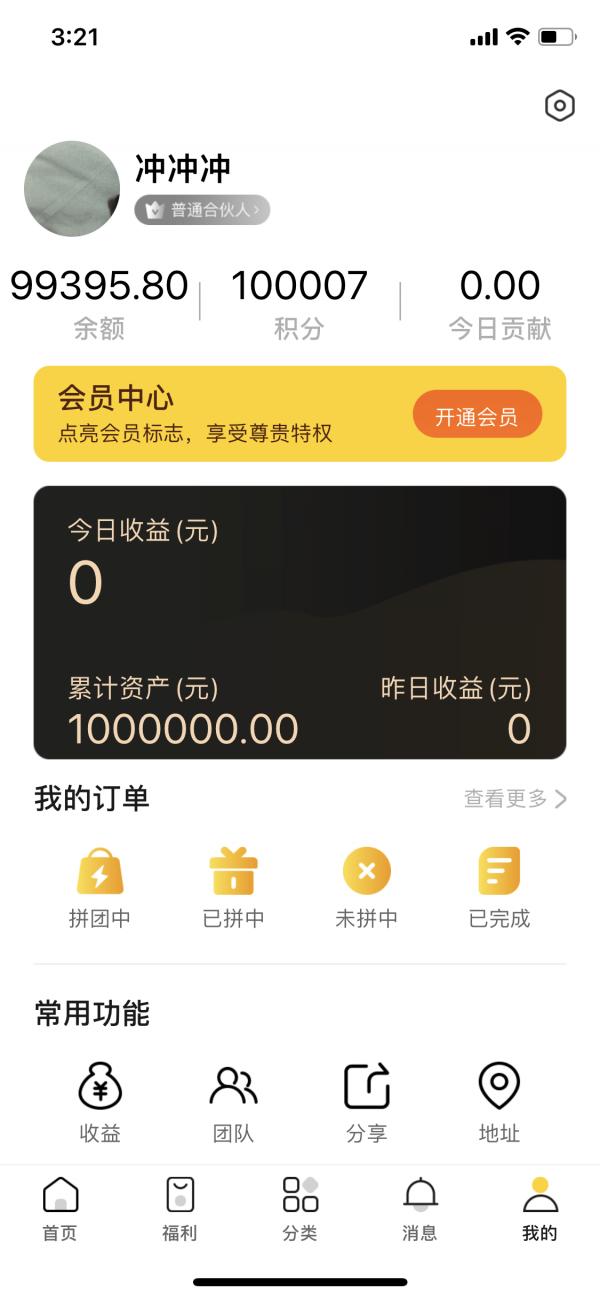This screenshot has width=600, height=1299.
Task: Select the 我的 profile tab
Action: click(540, 1207)
